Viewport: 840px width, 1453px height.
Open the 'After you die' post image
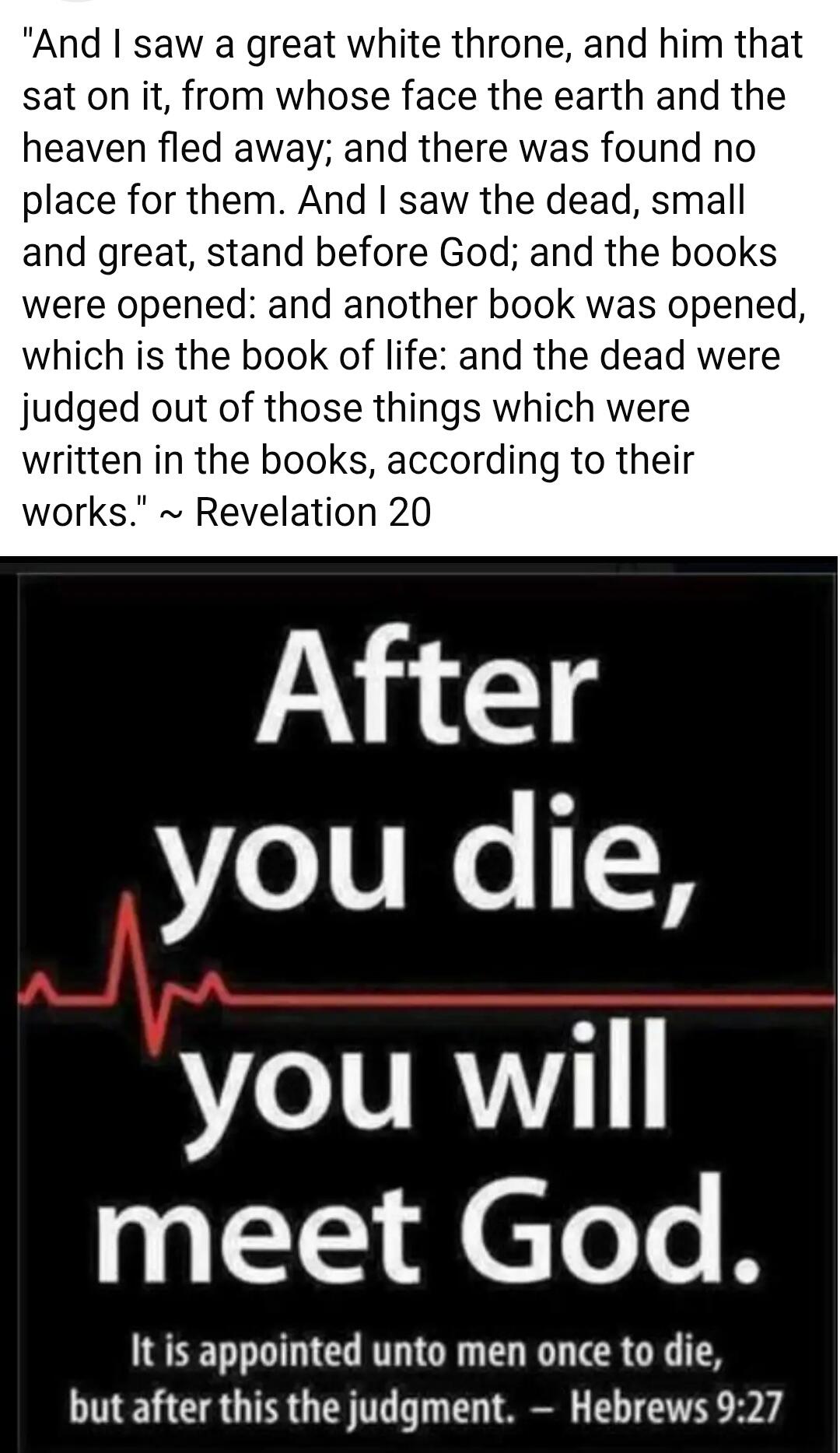(420, 1003)
